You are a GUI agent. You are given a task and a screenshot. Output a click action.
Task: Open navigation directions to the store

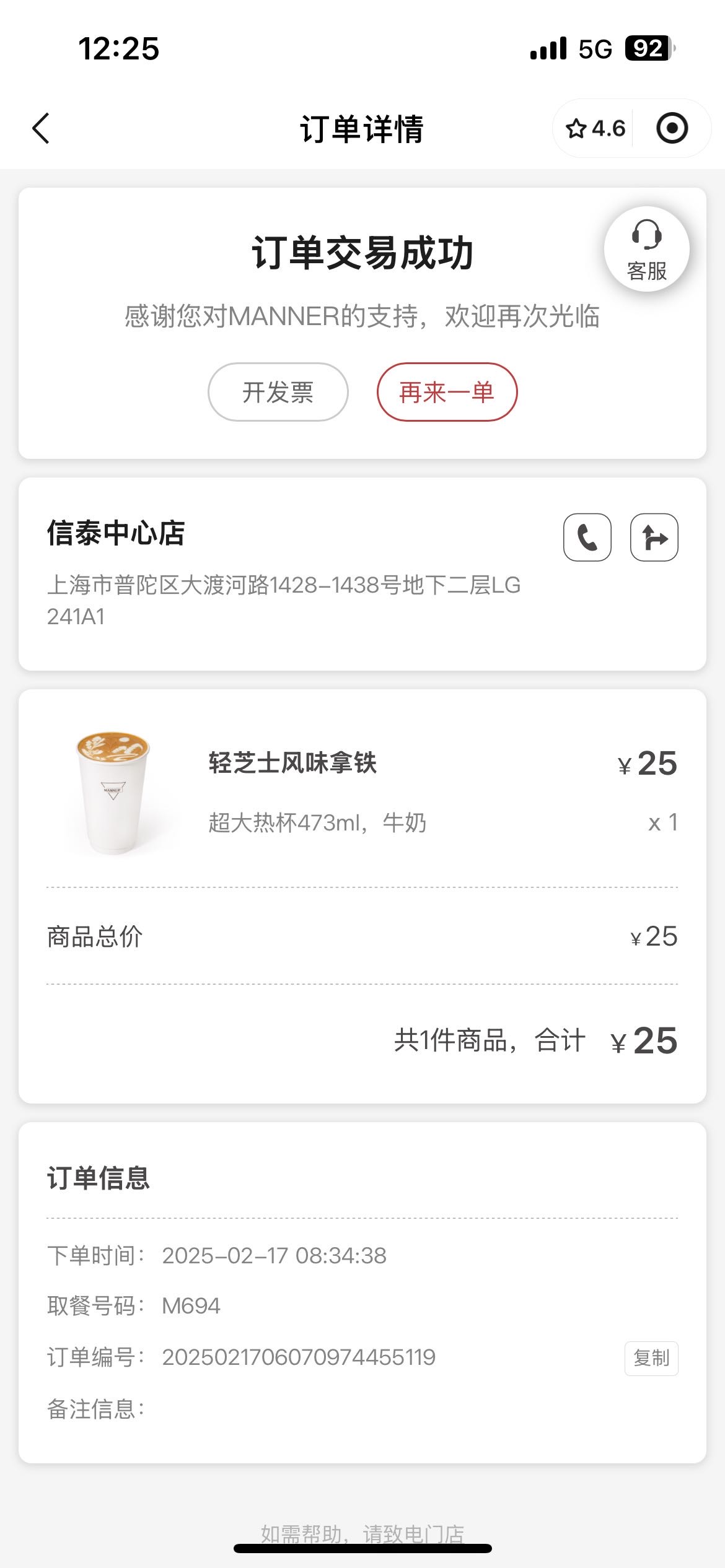[654, 537]
